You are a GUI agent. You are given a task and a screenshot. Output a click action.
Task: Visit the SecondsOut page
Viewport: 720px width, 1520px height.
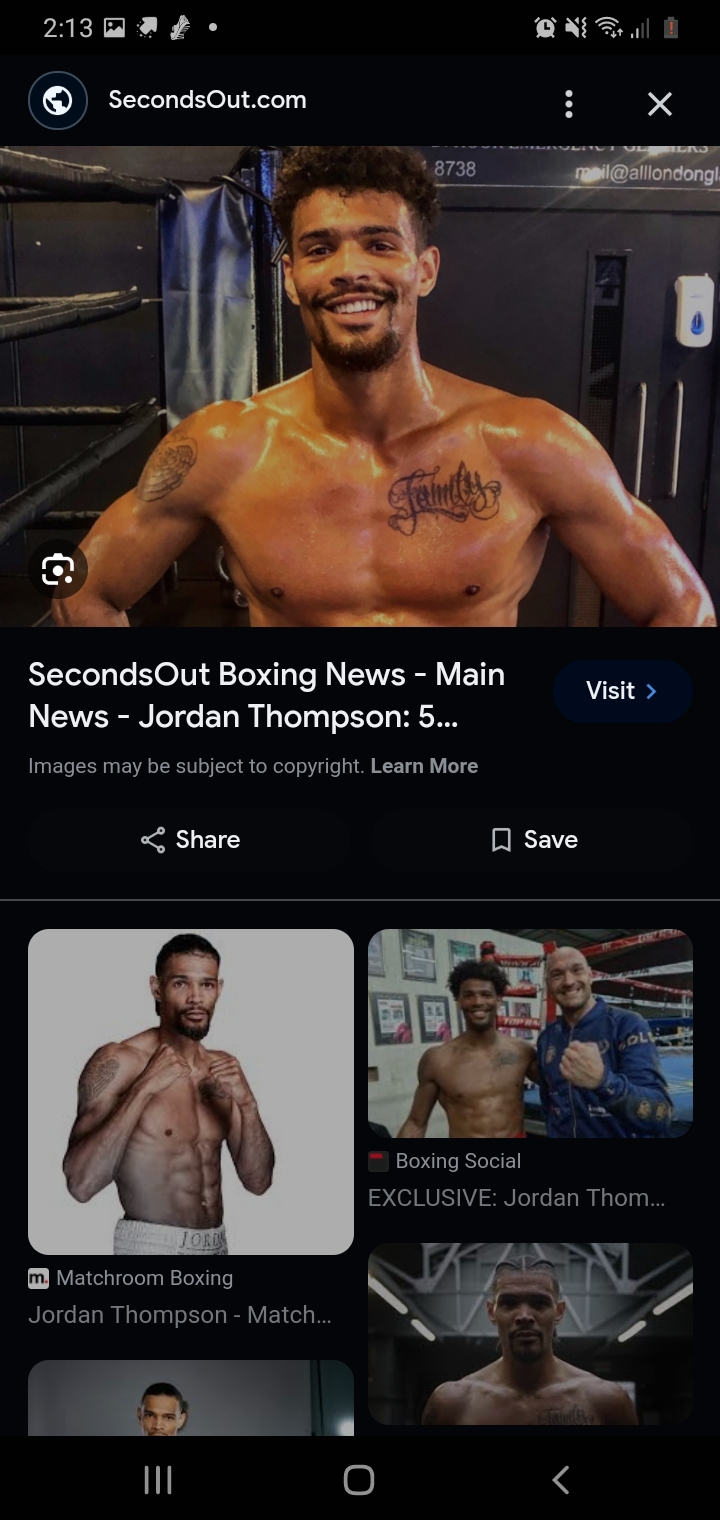point(622,691)
